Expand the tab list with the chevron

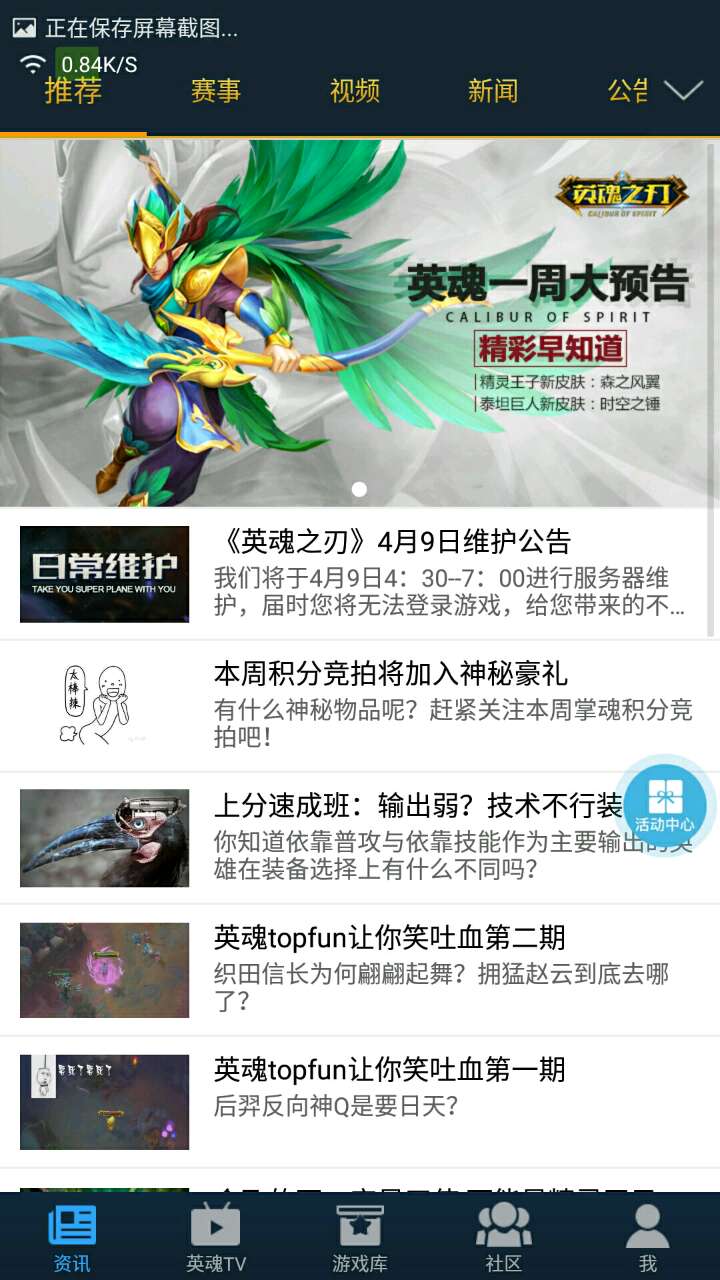click(x=684, y=91)
